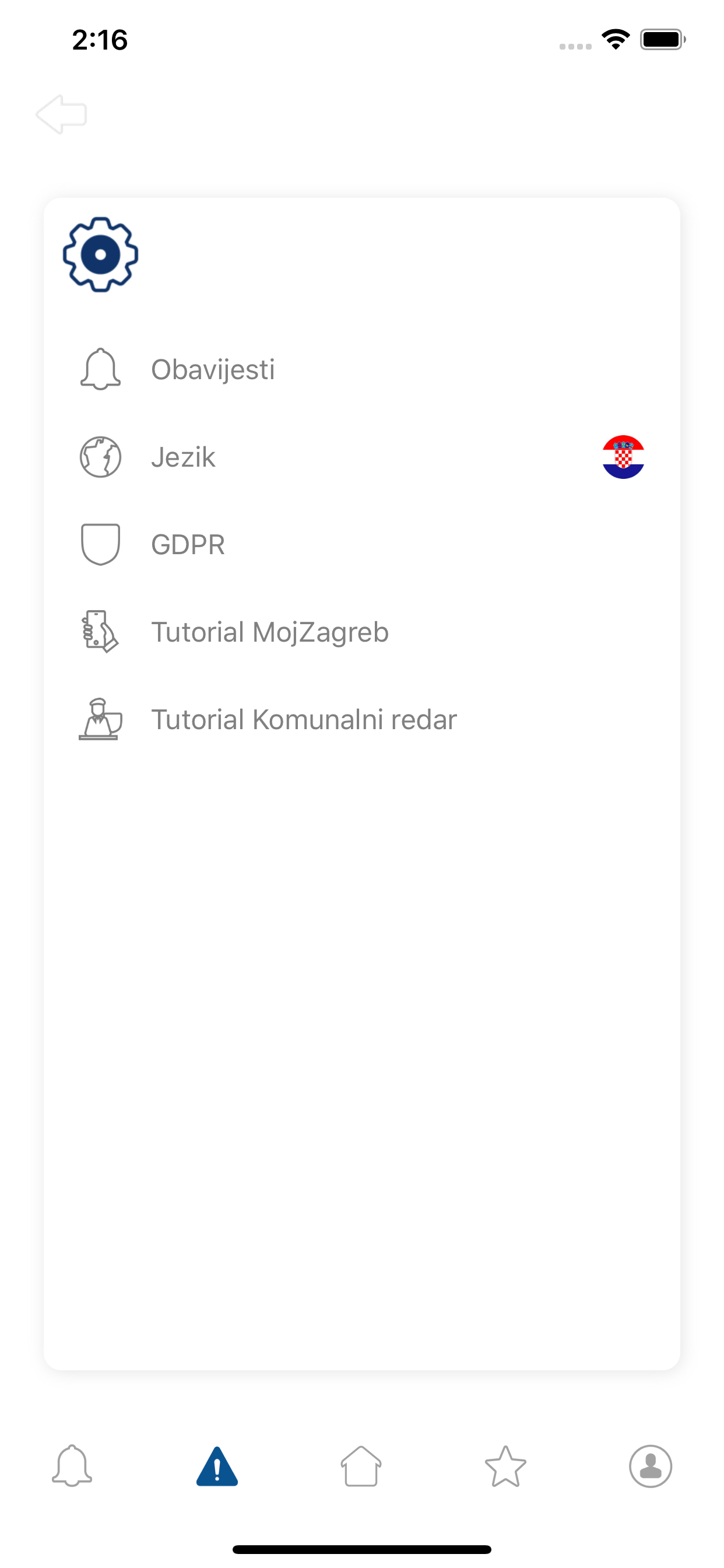Click the globe icon next to Jezik
724x1568 pixels.
(100, 457)
